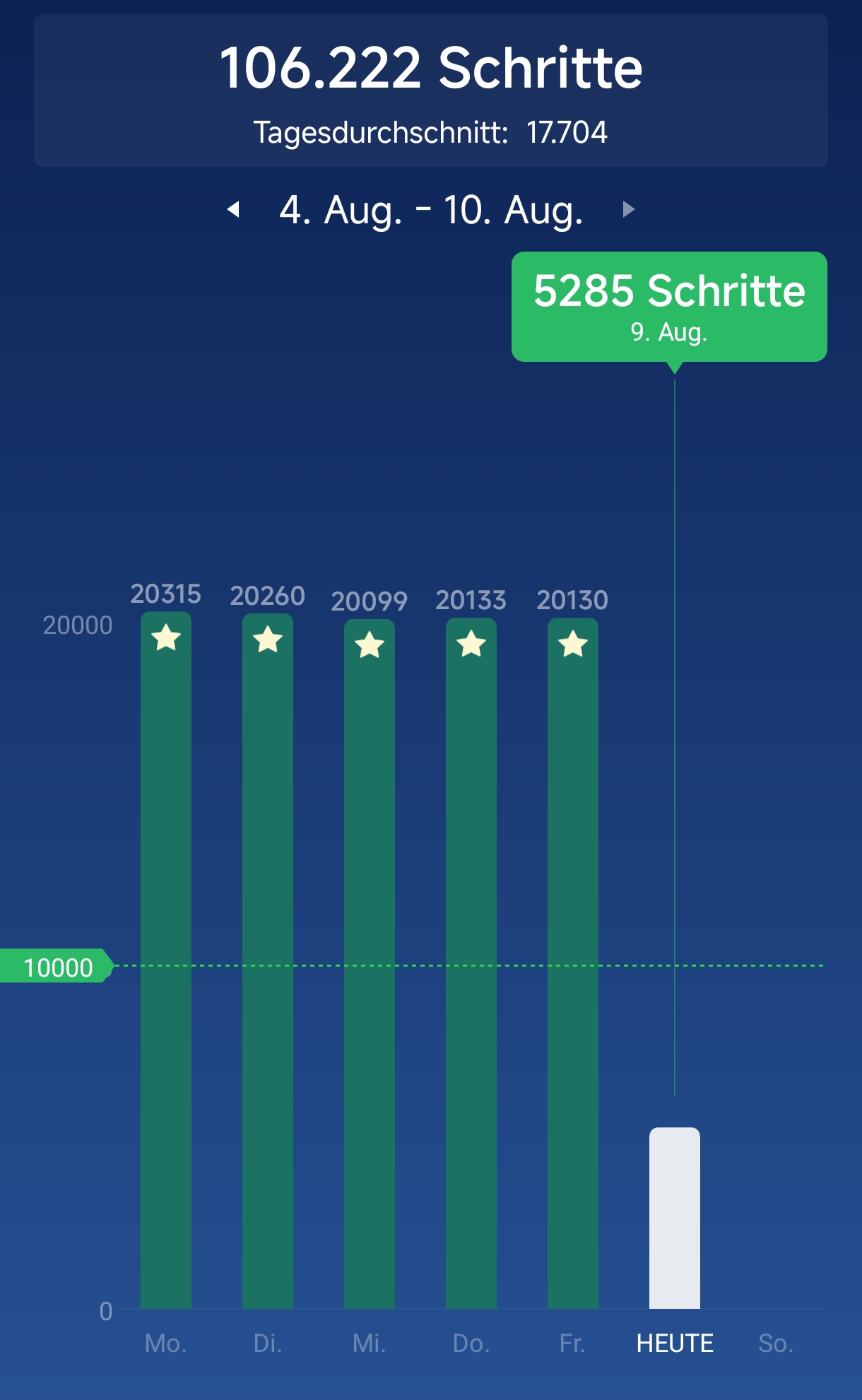The image size is (862, 1400).
Task: Select Tuesday's bar with 20260 steps
Action: pos(268,961)
